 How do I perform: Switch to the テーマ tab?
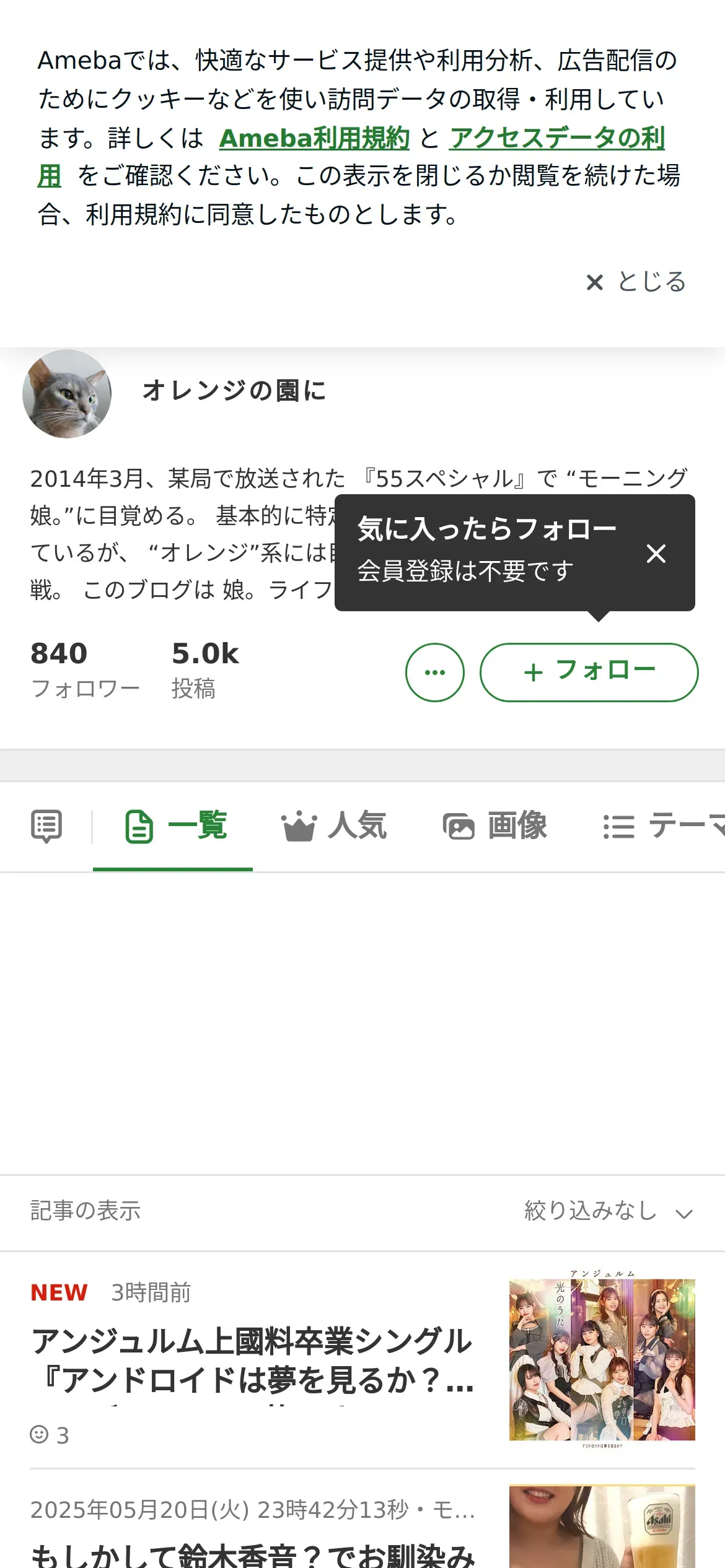(x=663, y=825)
